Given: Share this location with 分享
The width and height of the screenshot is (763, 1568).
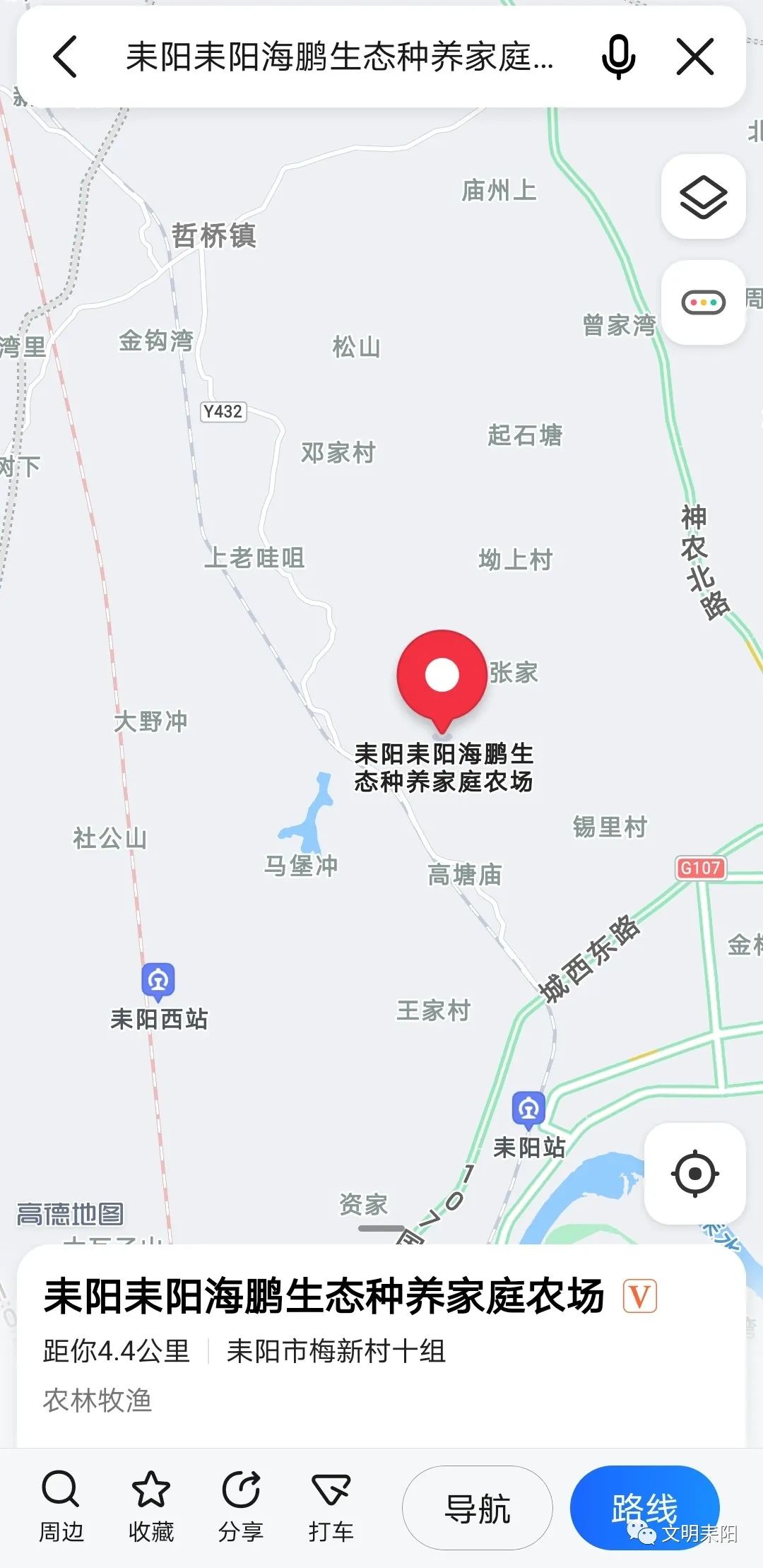Looking at the screenshot, I should [x=241, y=1507].
